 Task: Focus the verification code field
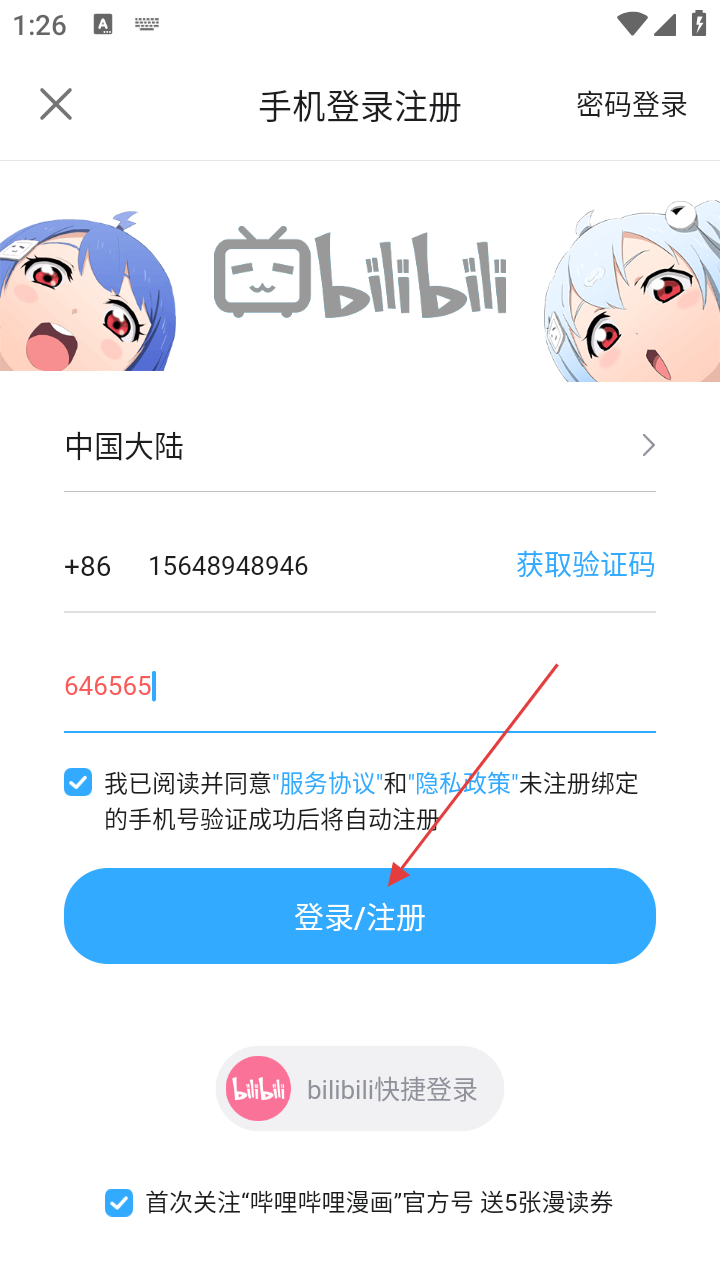[360, 686]
